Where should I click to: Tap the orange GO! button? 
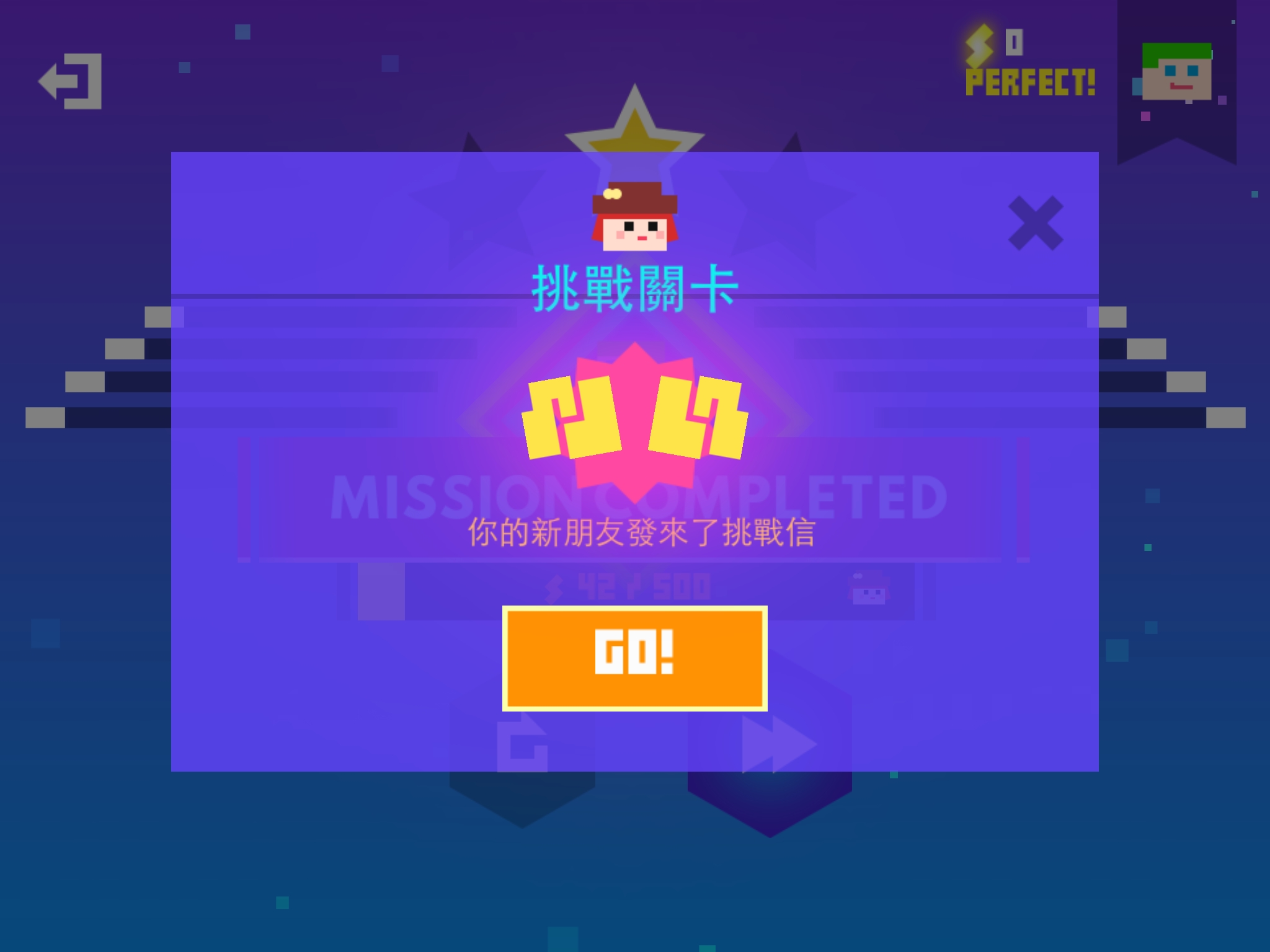(x=634, y=658)
